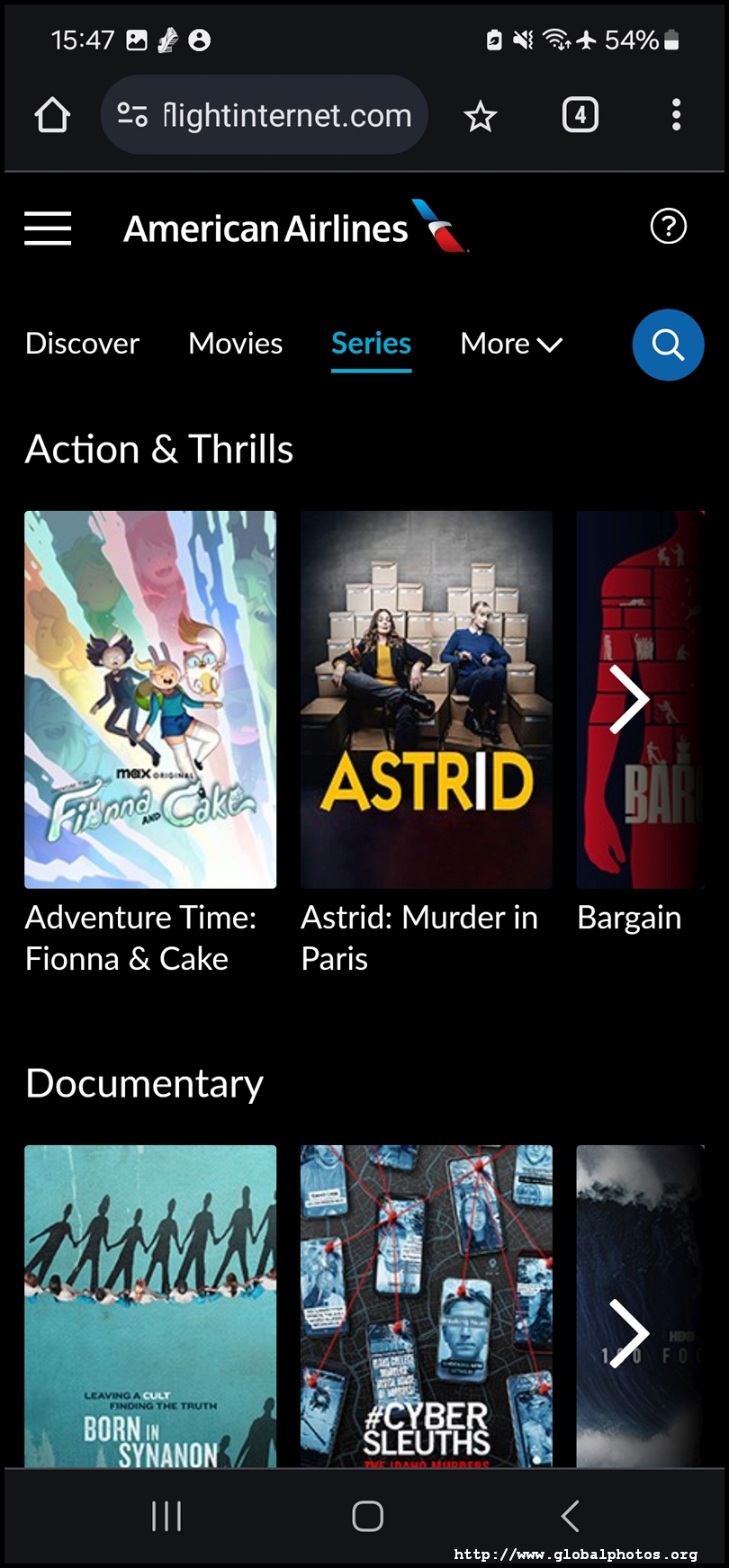Tap the blue search button

pos(668,345)
